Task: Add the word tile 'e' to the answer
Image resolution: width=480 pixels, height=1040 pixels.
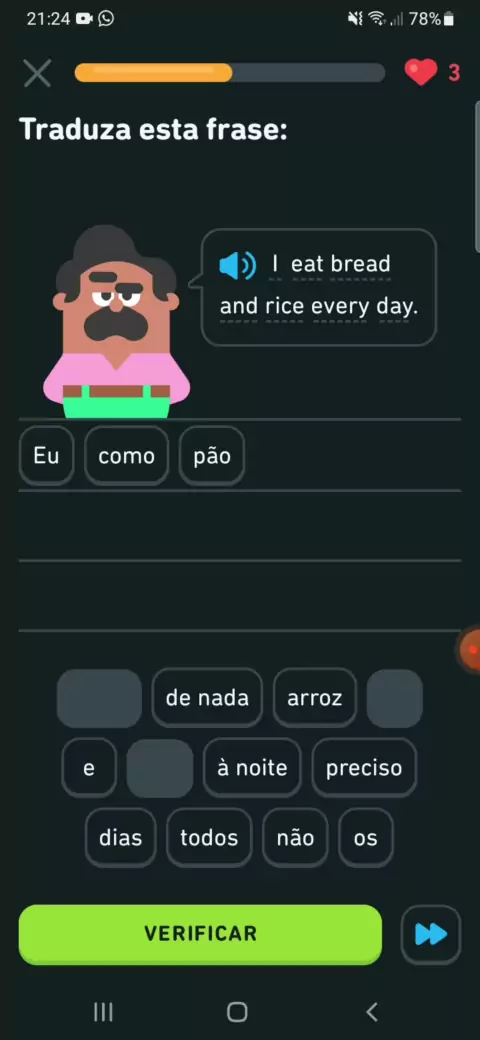Action: point(89,768)
